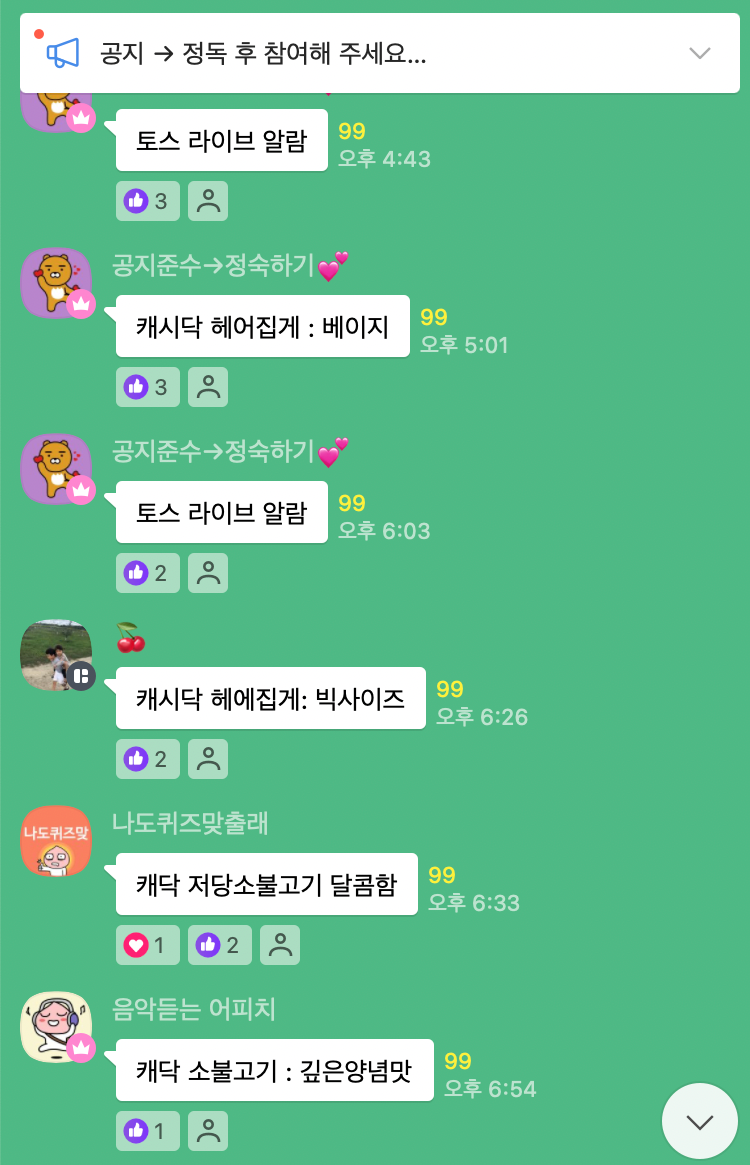Open the 나도퀴즈맞출래 orange profile icon
Screen dimensions: 750x1165
click(55, 841)
